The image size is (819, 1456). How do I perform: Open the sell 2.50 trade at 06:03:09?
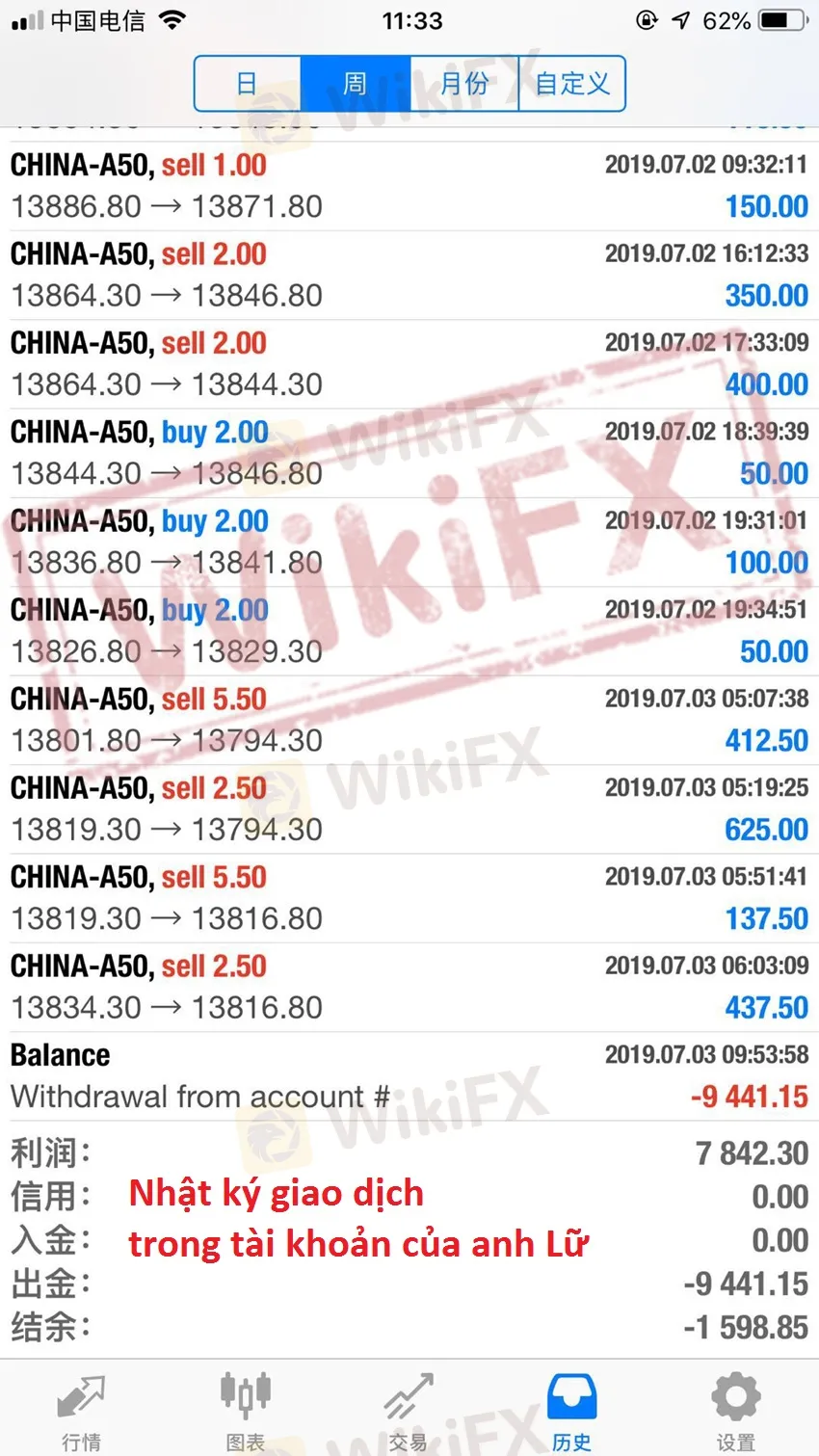pyautogui.click(x=409, y=987)
